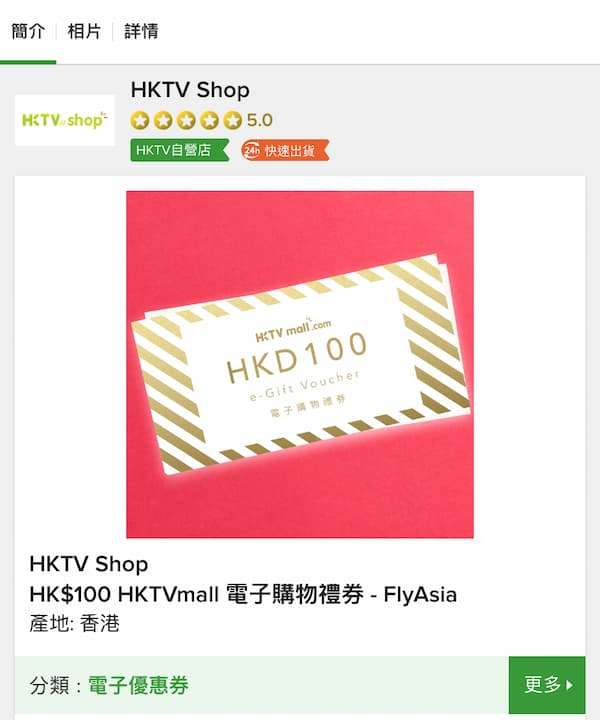The image size is (600, 720).
Task: Switch to the 詳情 tab
Action: pyautogui.click(x=140, y=31)
